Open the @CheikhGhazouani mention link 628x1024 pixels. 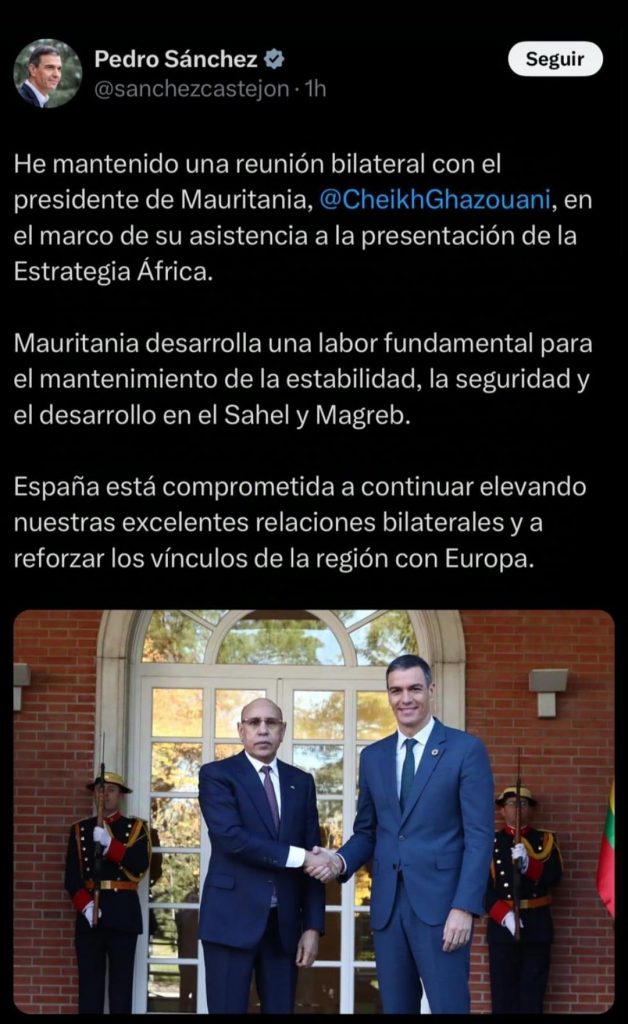[x=436, y=199]
